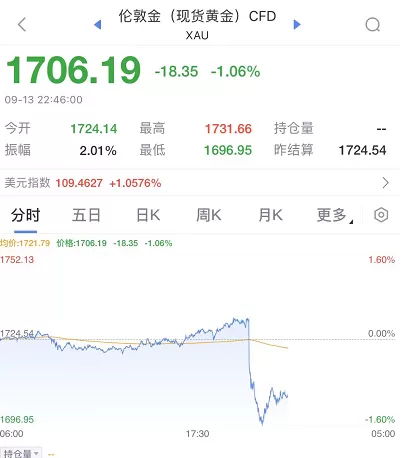Select the 分时 chart tab

point(25,215)
